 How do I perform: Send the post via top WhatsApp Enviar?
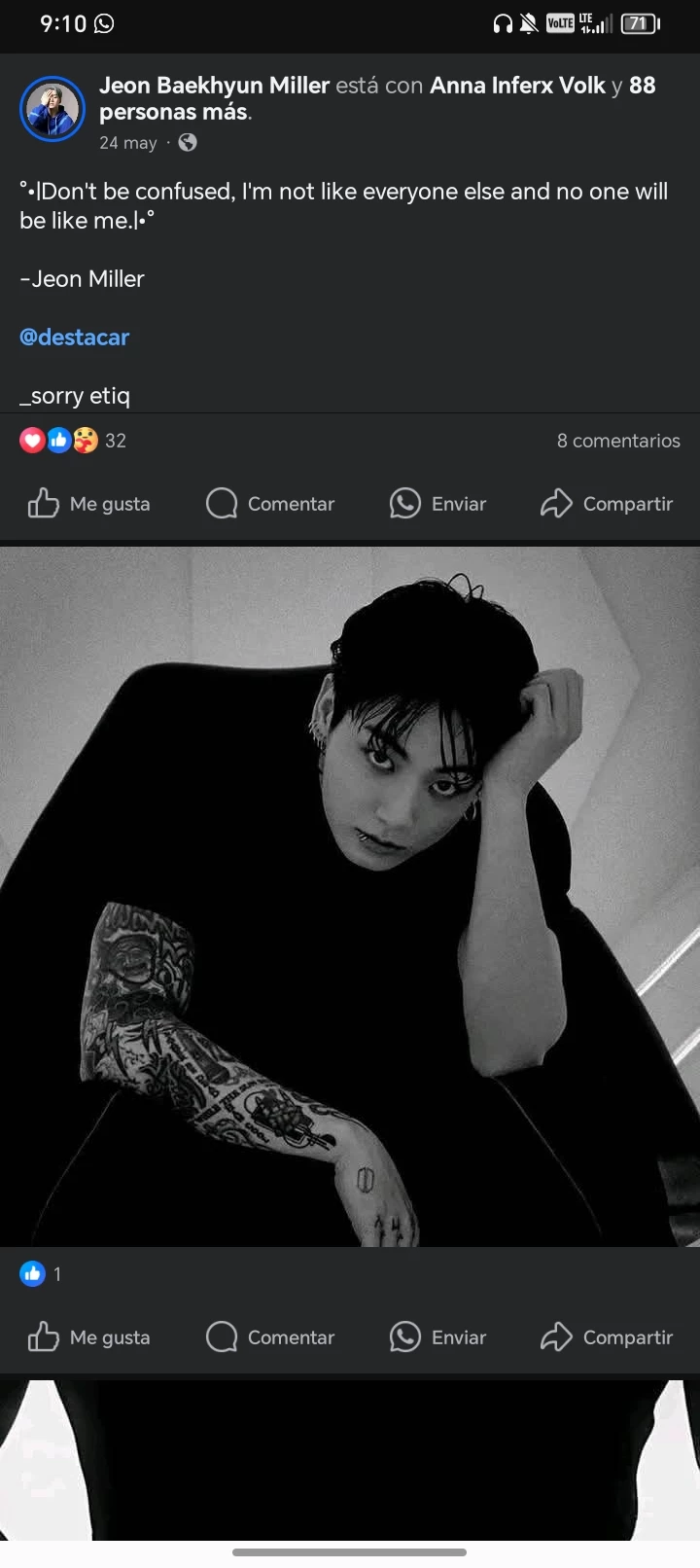point(438,504)
